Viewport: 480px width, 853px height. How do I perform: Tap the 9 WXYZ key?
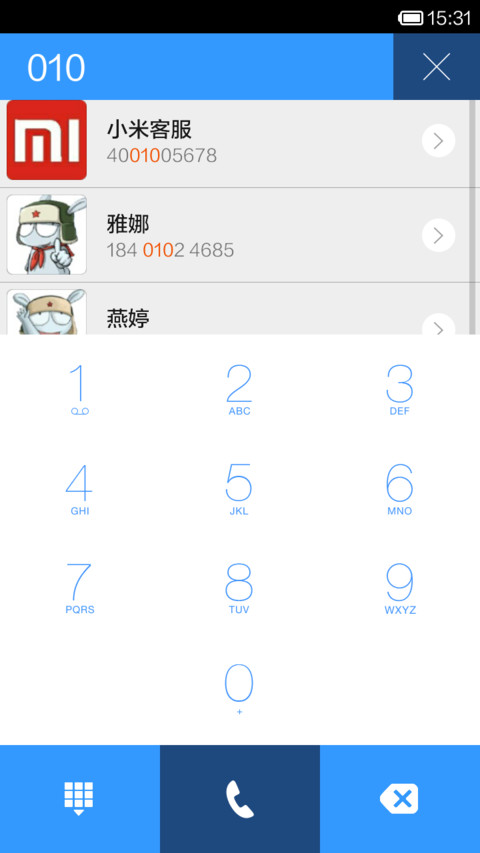(x=399, y=589)
